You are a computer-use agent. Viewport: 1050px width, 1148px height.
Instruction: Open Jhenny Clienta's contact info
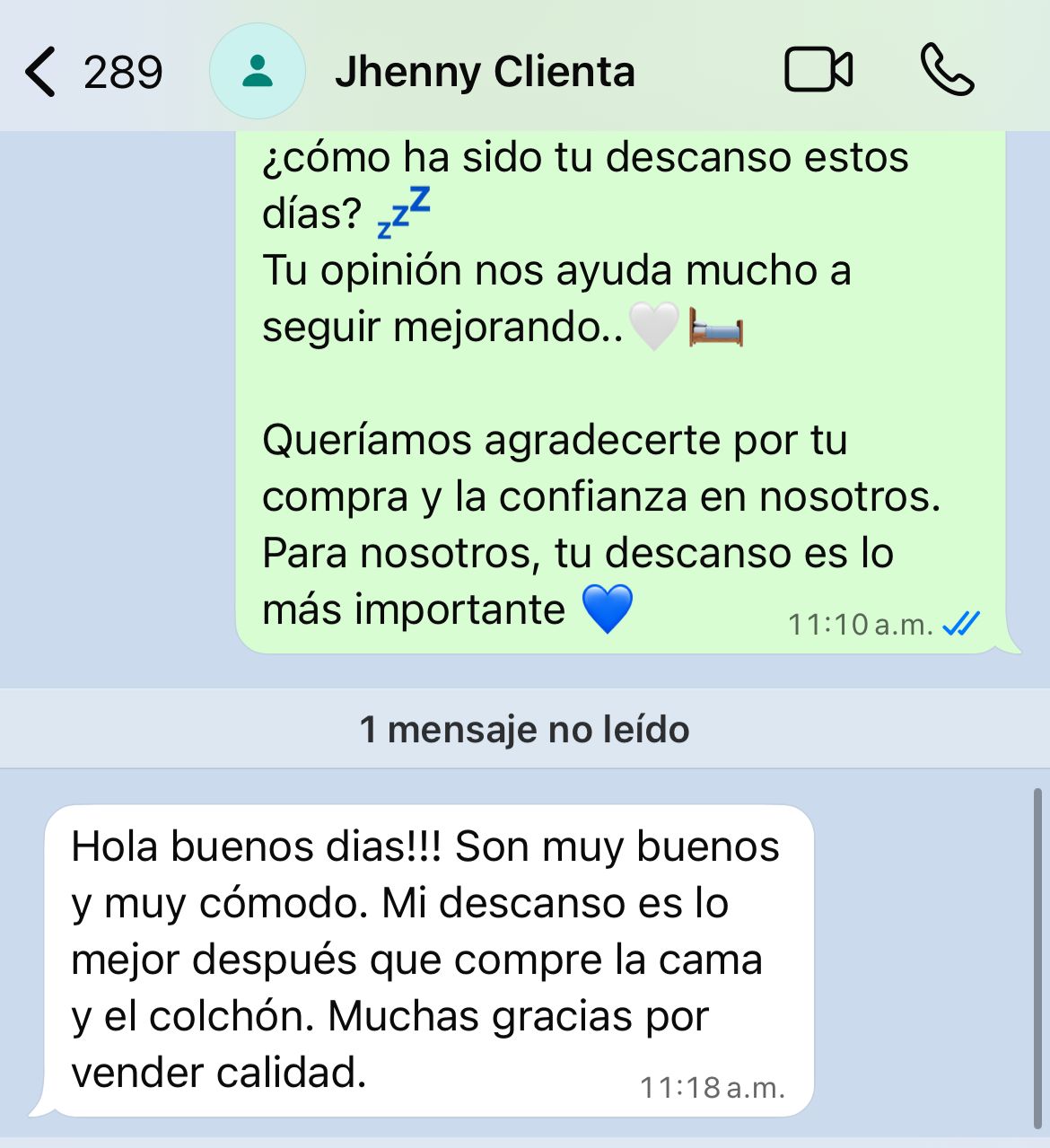pyautogui.click(x=484, y=72)
